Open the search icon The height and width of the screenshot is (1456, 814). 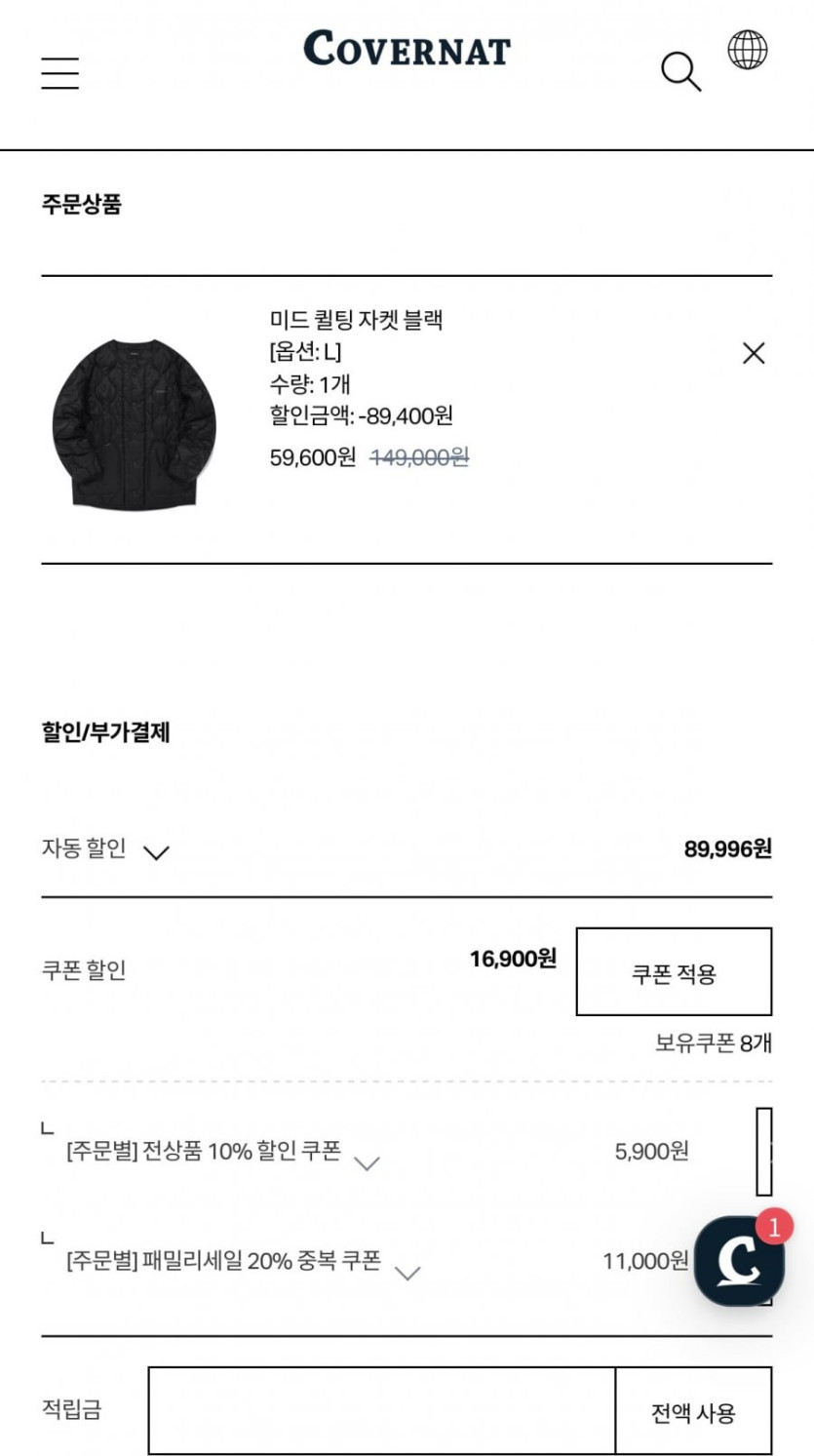pos(680,72)
